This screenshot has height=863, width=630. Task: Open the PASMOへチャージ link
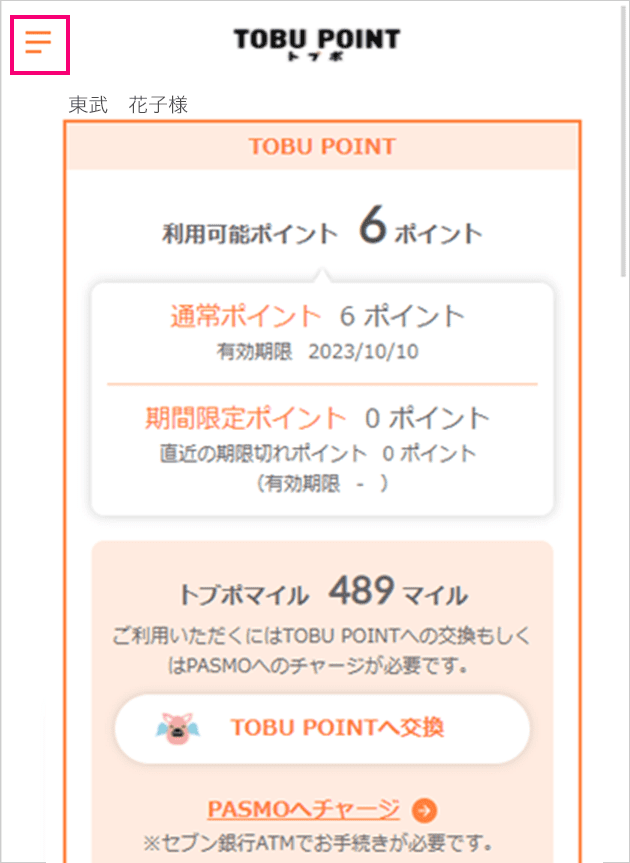pos(304,808)
